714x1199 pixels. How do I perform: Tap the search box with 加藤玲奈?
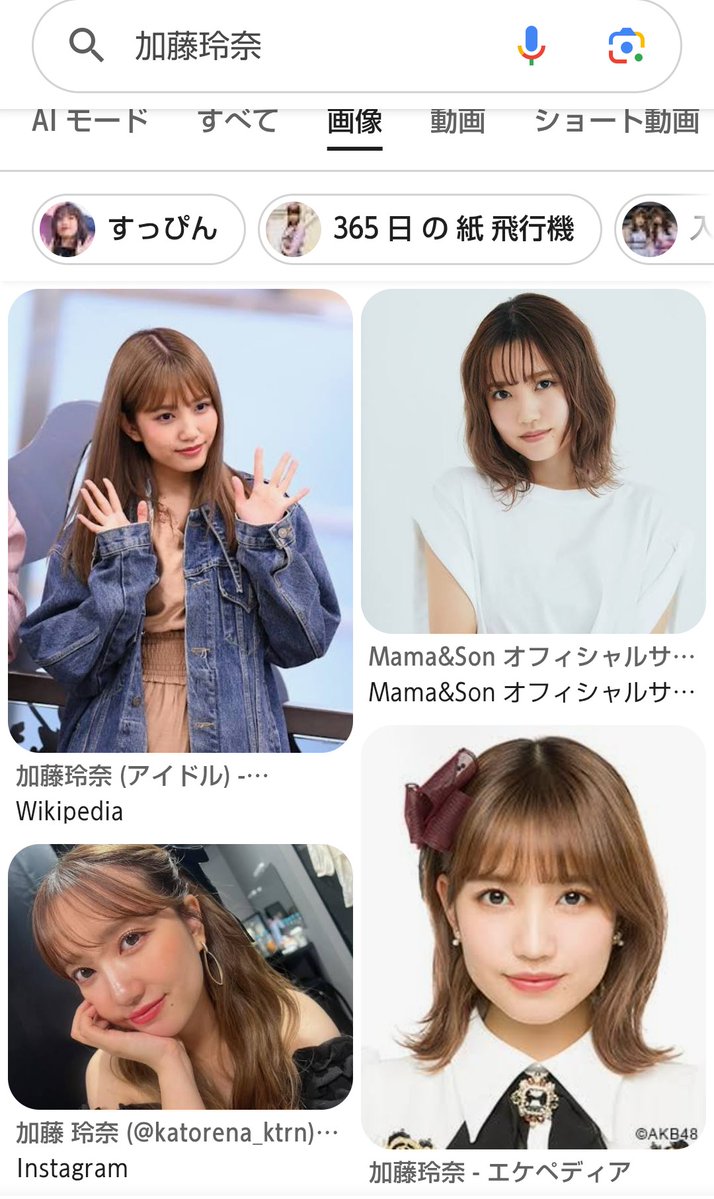pos(356,46)
